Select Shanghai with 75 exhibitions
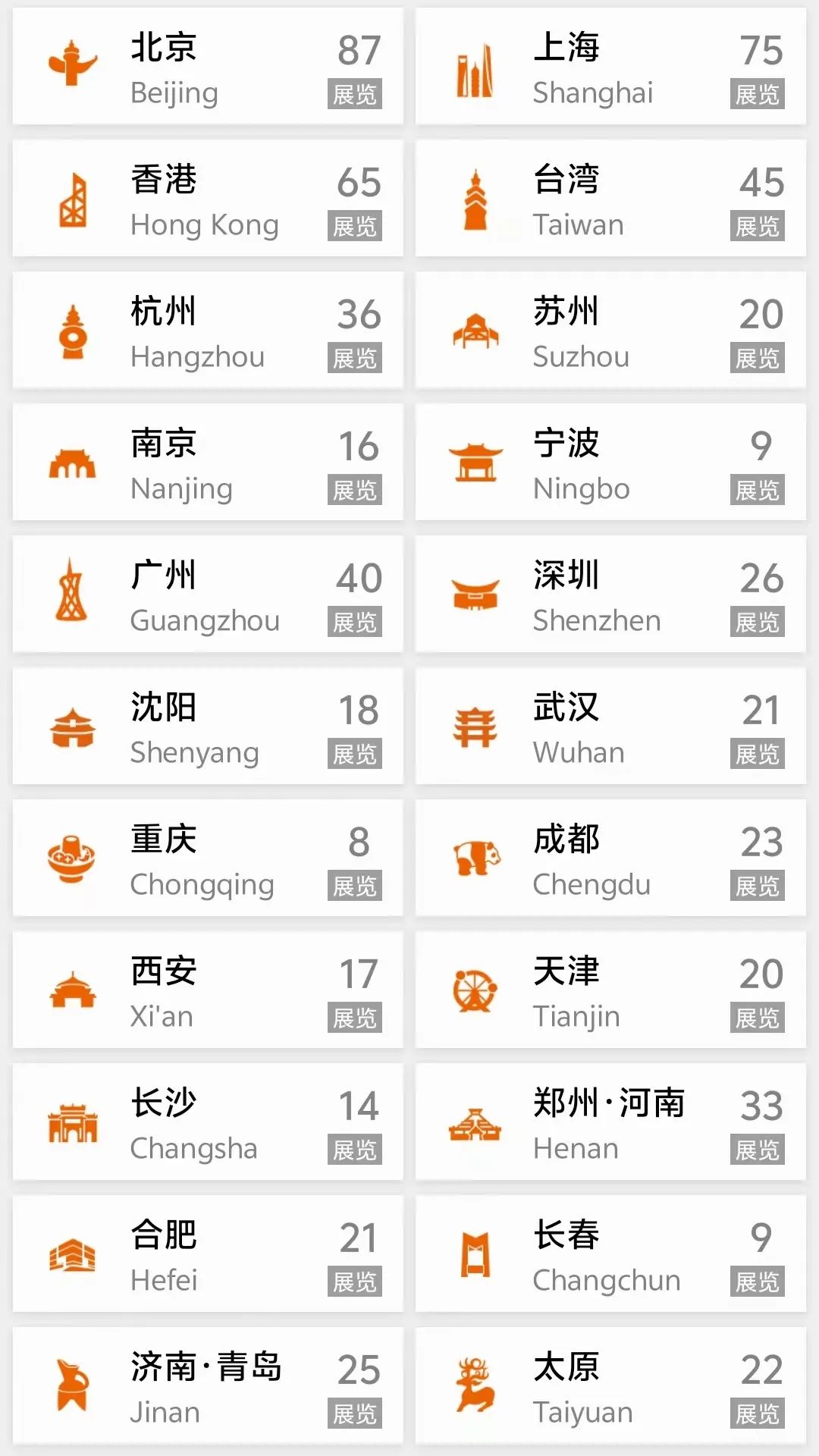The width and height of the screenshot is (819, 1456). pos(610,67)
